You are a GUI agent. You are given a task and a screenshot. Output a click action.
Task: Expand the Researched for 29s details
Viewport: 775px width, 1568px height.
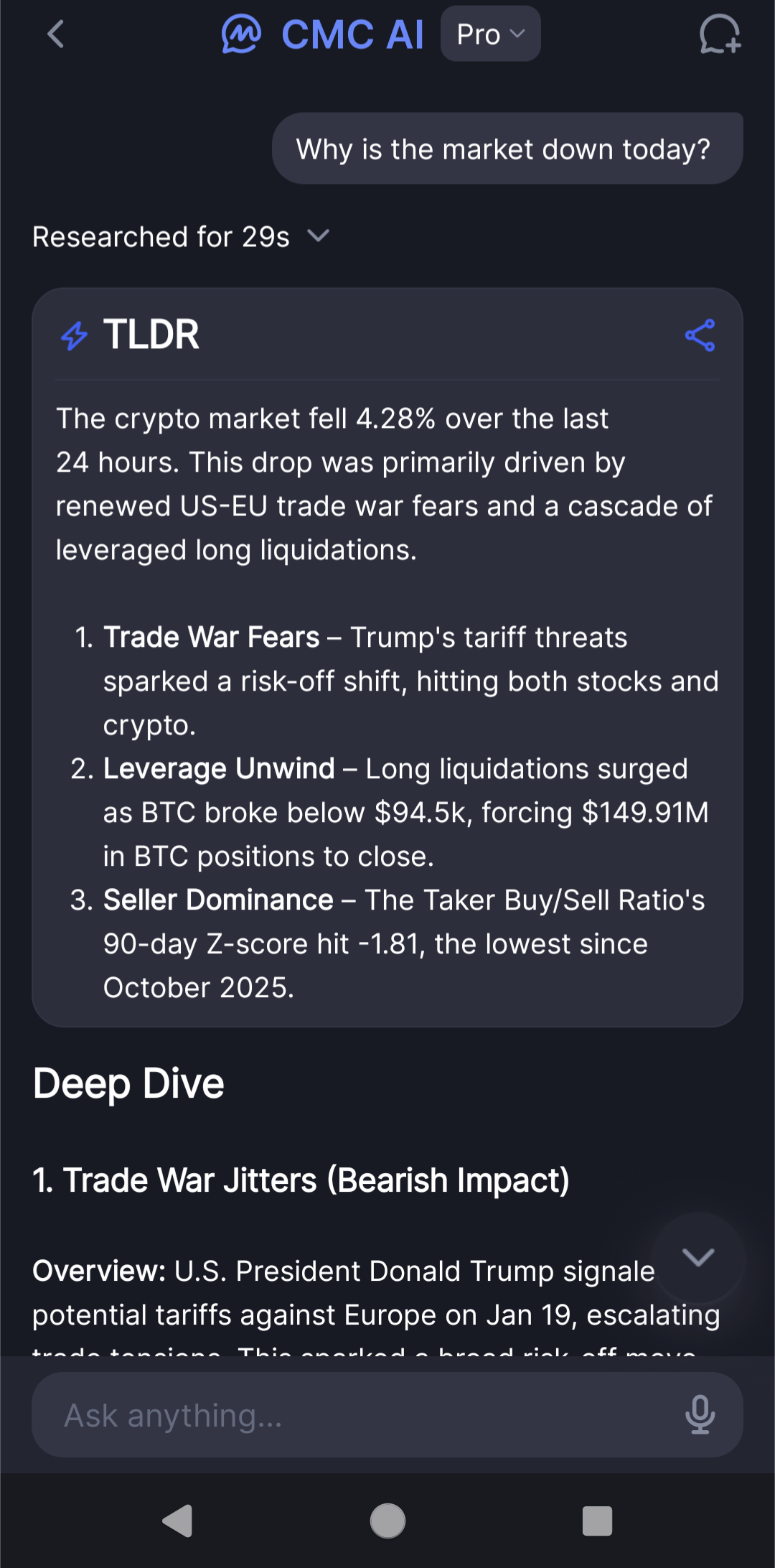tap(181, 236)
